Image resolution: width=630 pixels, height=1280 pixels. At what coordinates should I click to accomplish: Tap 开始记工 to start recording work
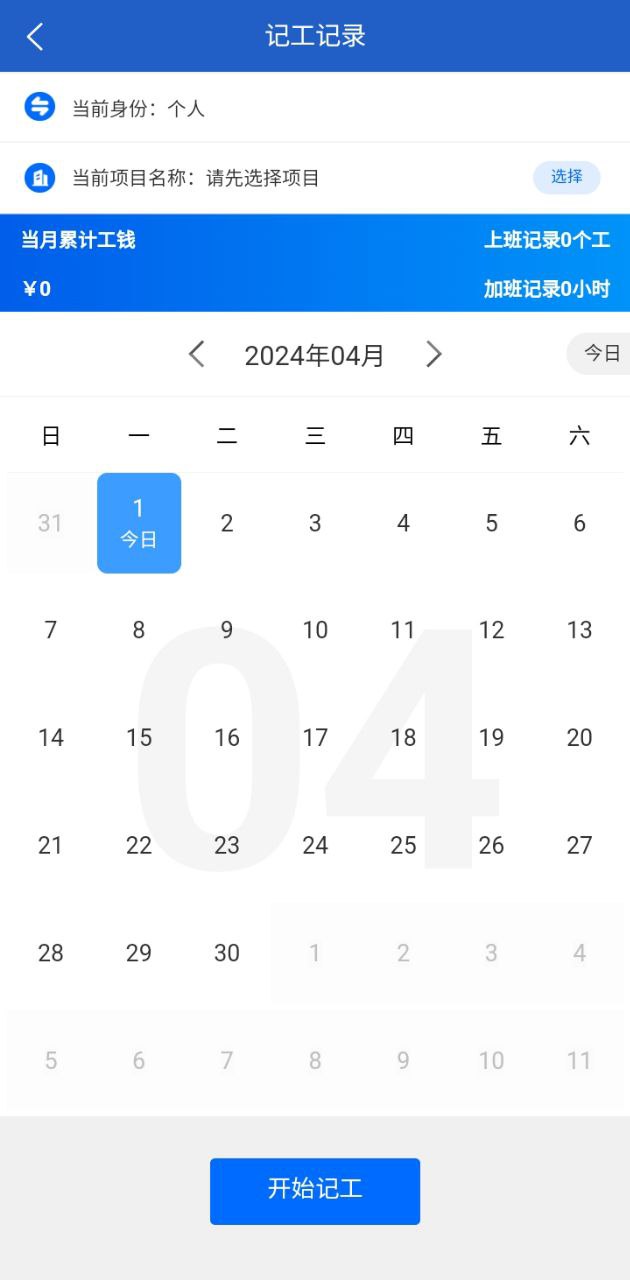[x=315, y=1191]
